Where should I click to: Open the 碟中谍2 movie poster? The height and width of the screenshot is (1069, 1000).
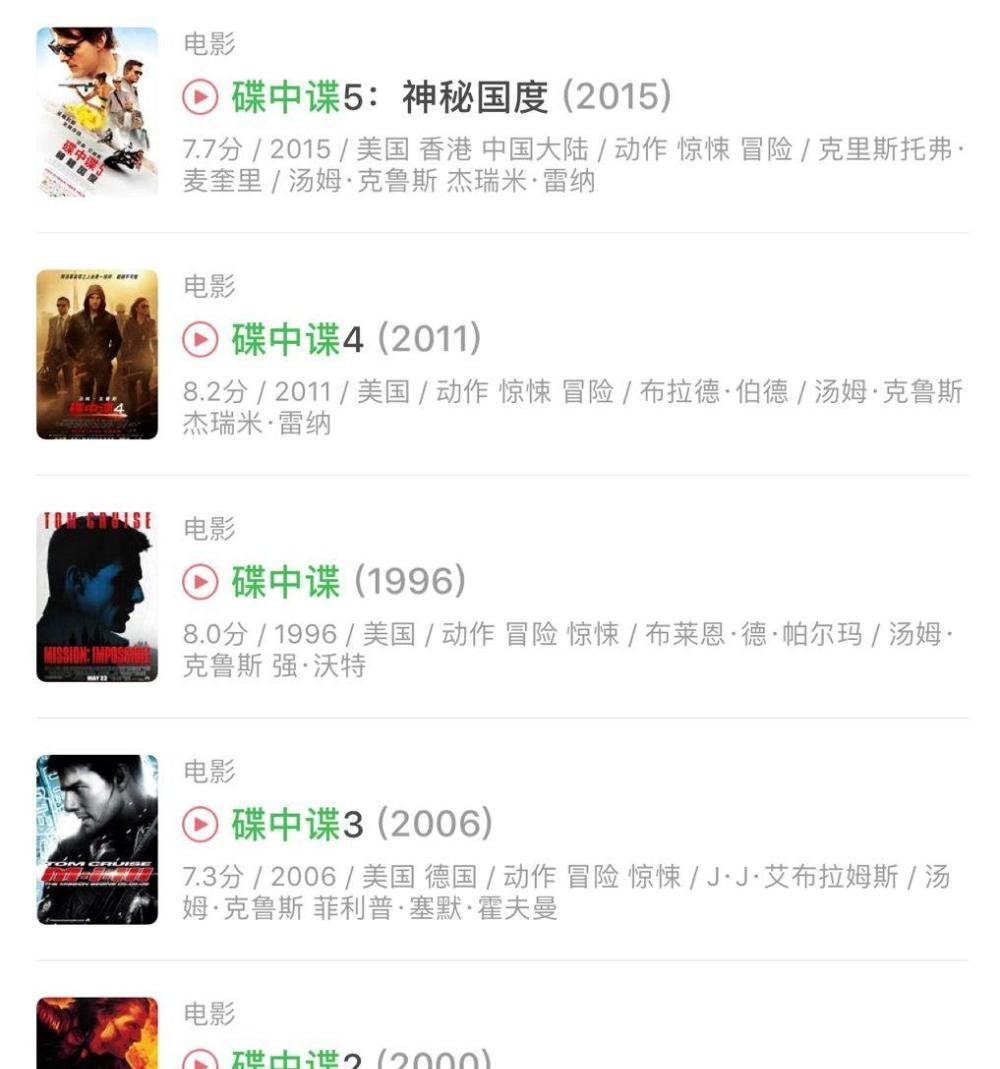[x=95, y=1035]
